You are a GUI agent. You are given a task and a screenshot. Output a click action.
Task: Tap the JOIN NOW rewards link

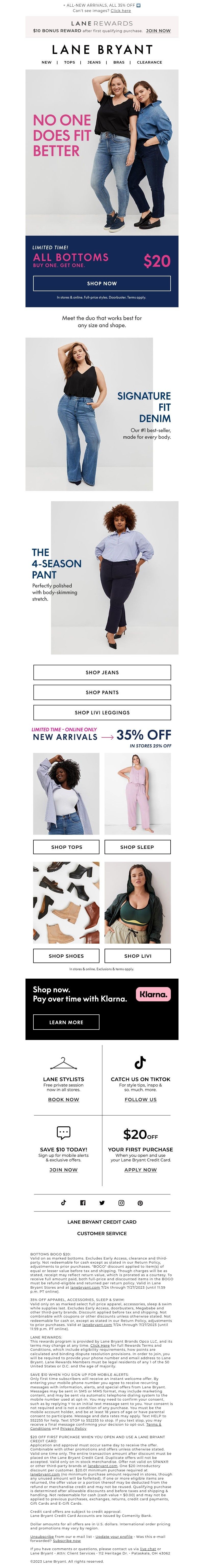pyautogui.click(x=158, y=30)
